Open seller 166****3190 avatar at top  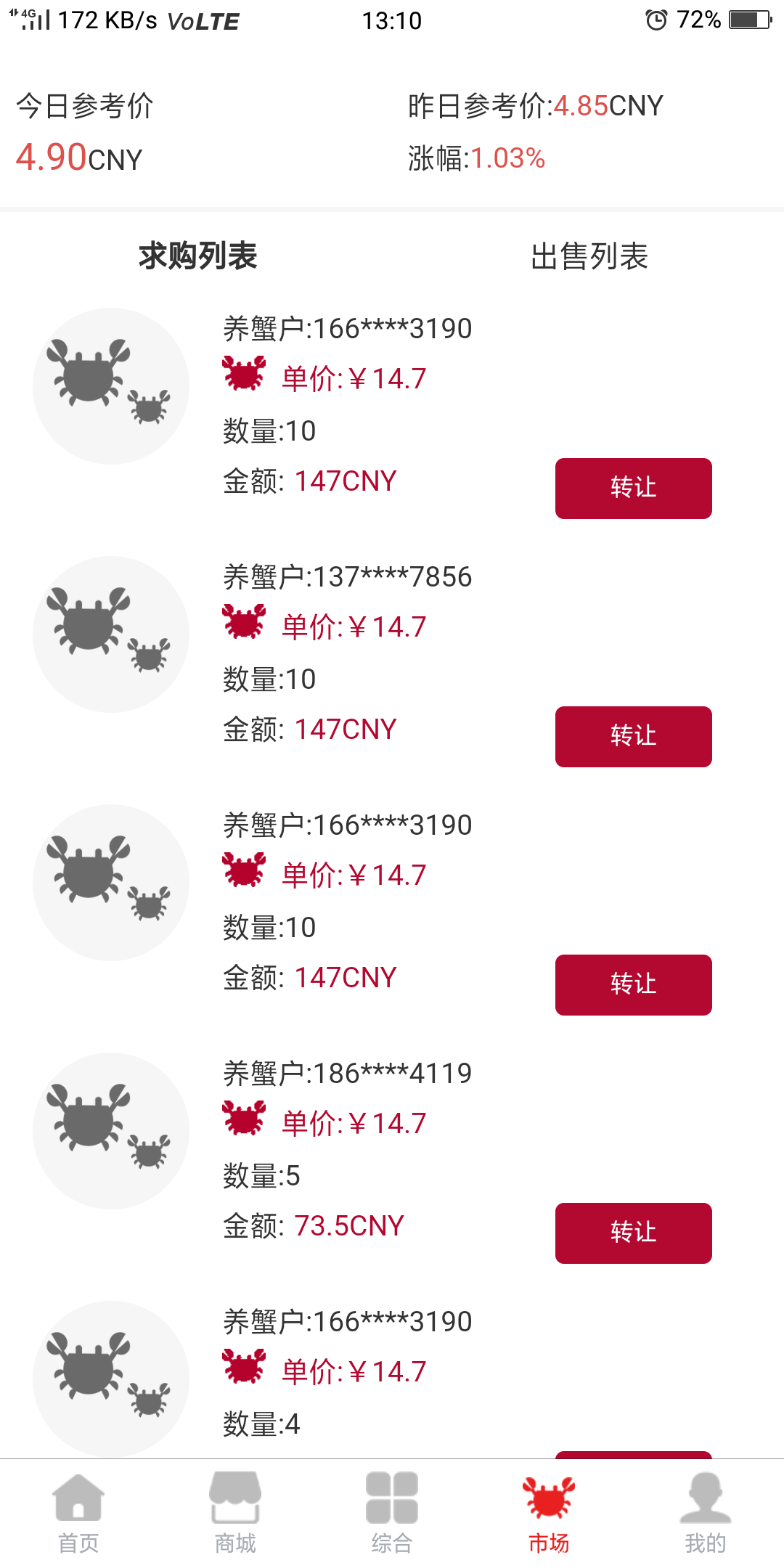(x=110, y=385)
